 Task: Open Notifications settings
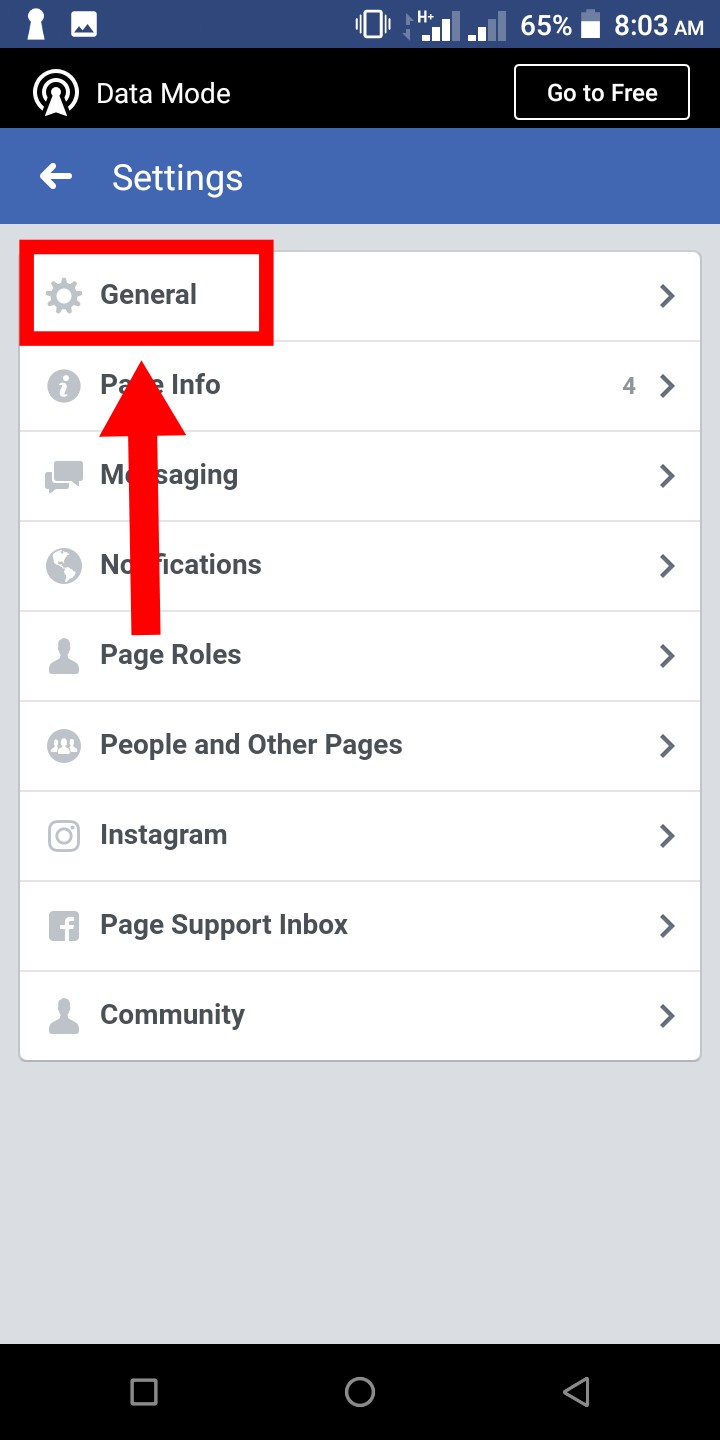coord(360,566)
